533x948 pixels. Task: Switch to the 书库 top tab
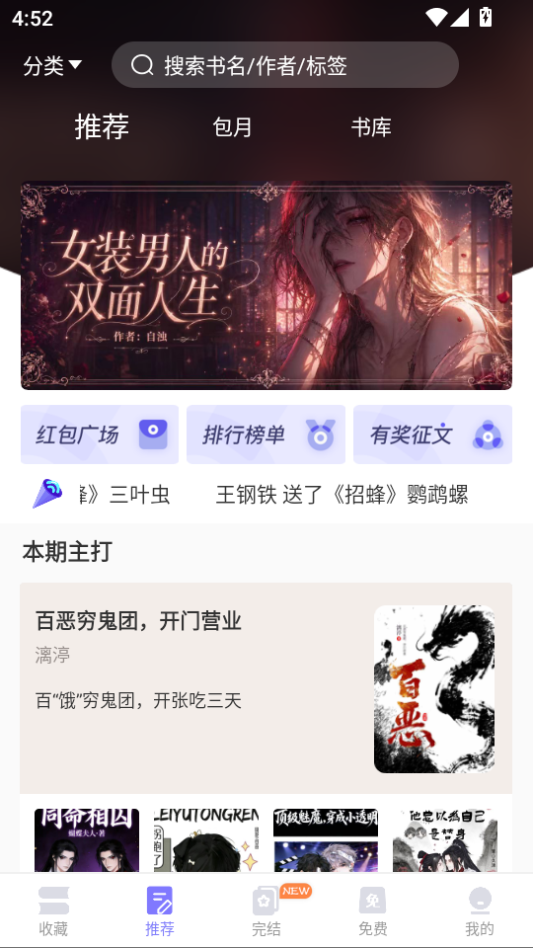371,127
